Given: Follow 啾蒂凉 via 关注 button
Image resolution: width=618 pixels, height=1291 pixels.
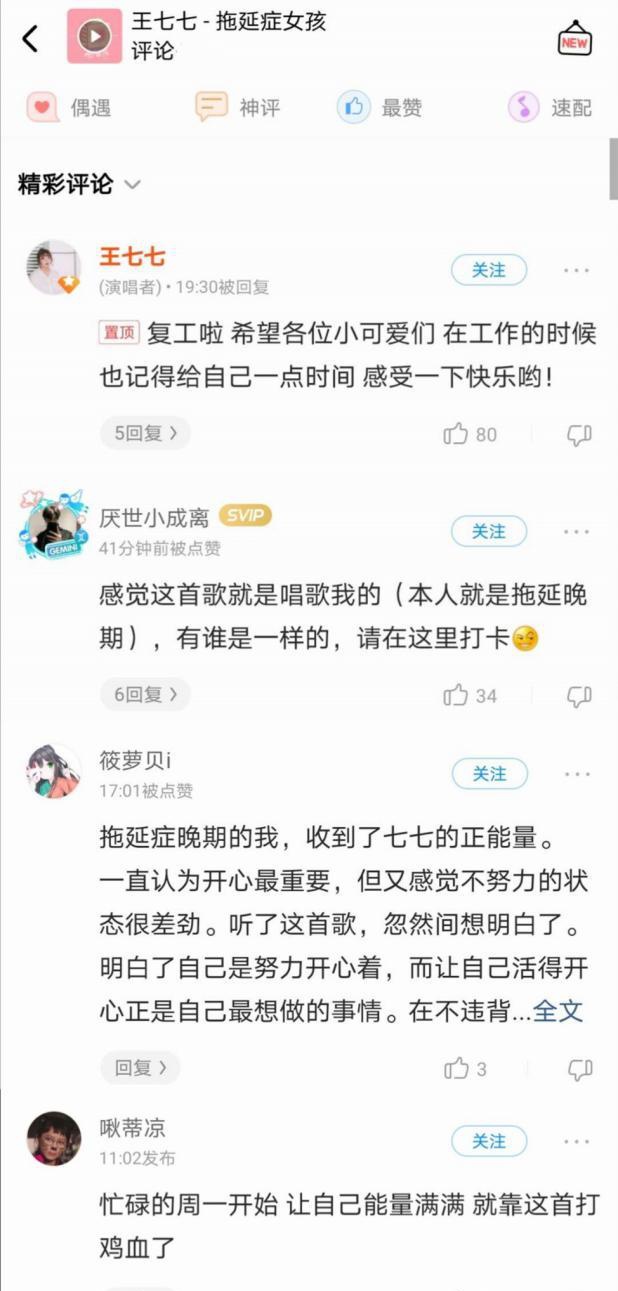Looking at the screenshot, I should (x=488, y=1141).
